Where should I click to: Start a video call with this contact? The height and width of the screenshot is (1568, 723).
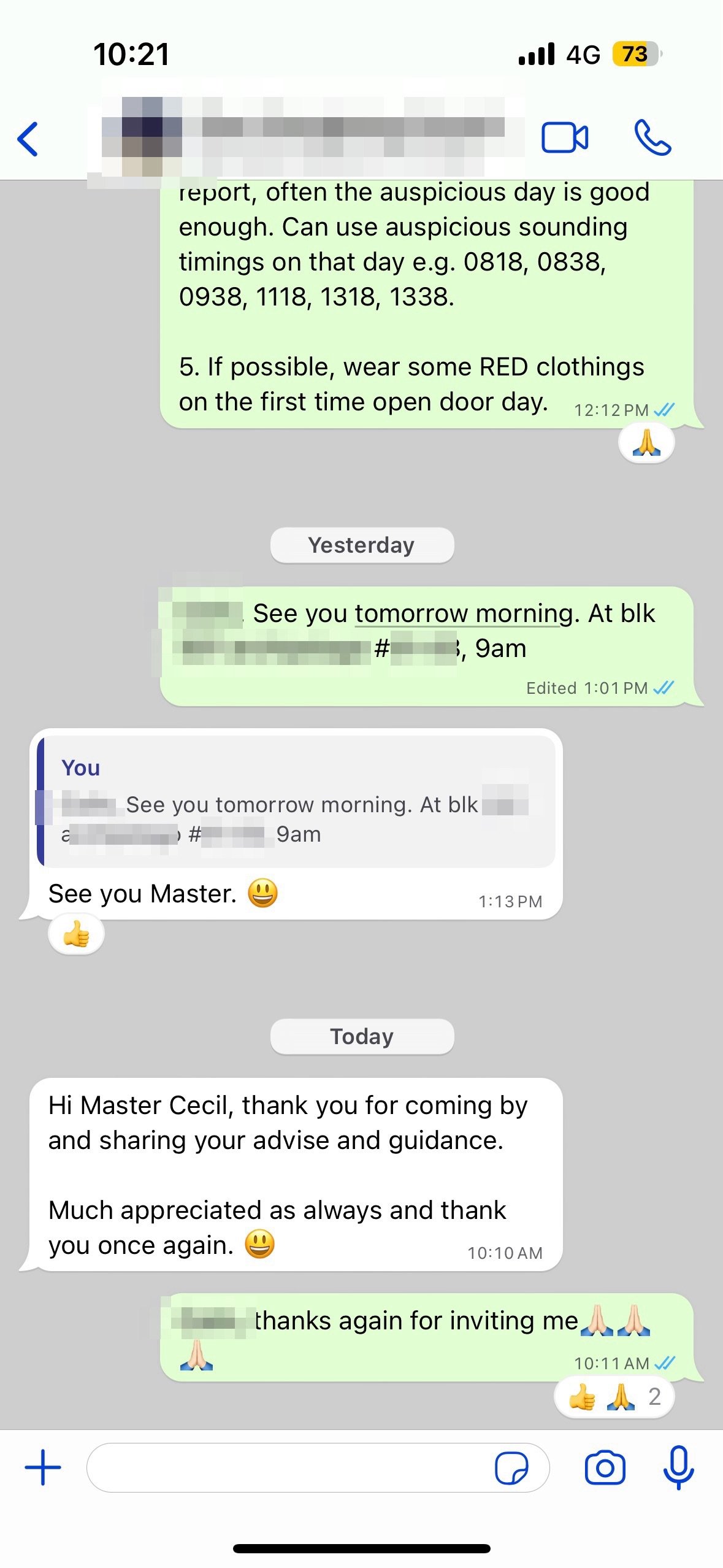coord(565,137)
